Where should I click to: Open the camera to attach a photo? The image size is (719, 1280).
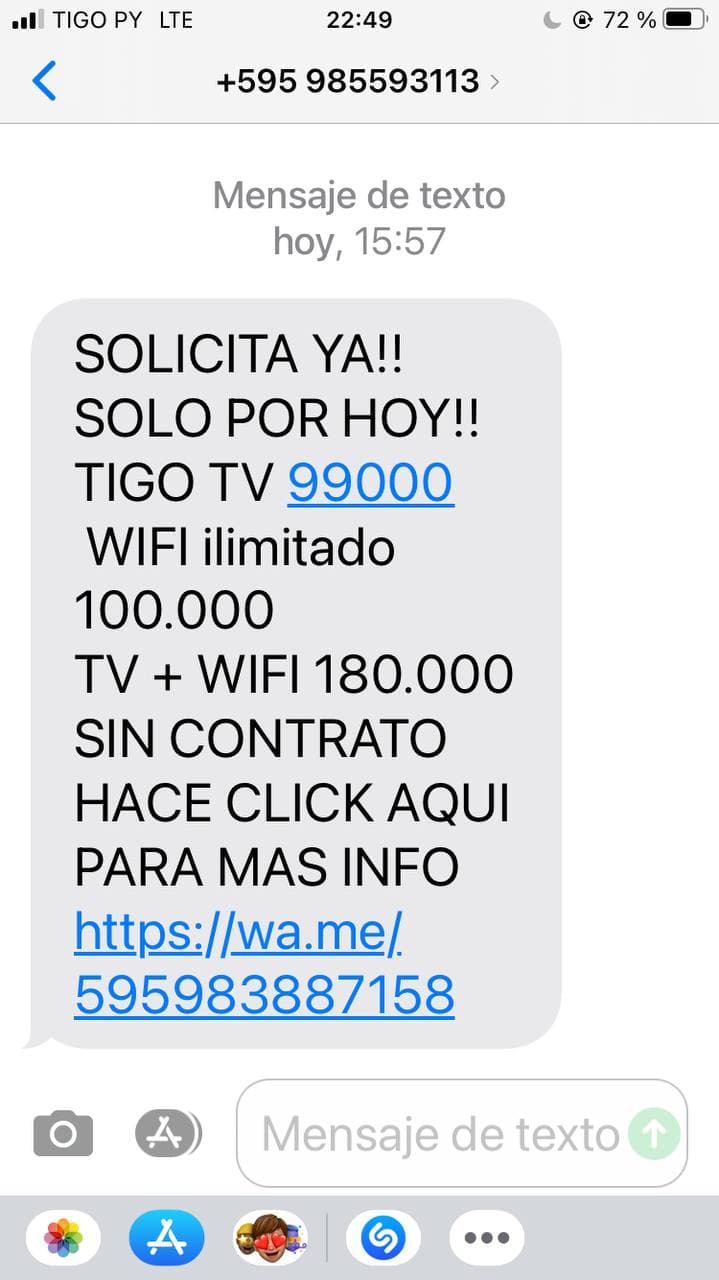tap(63, 1133)
